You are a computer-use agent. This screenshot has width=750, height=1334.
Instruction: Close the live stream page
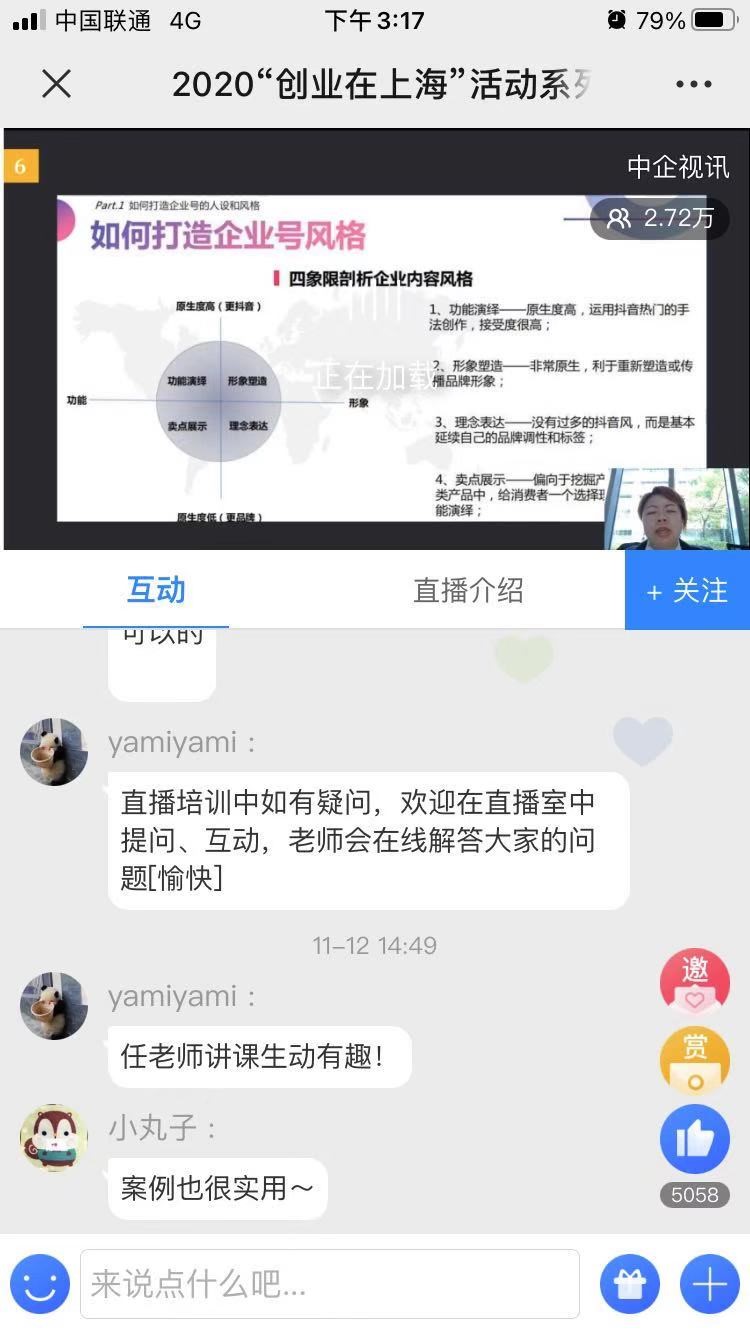point(57,84)
